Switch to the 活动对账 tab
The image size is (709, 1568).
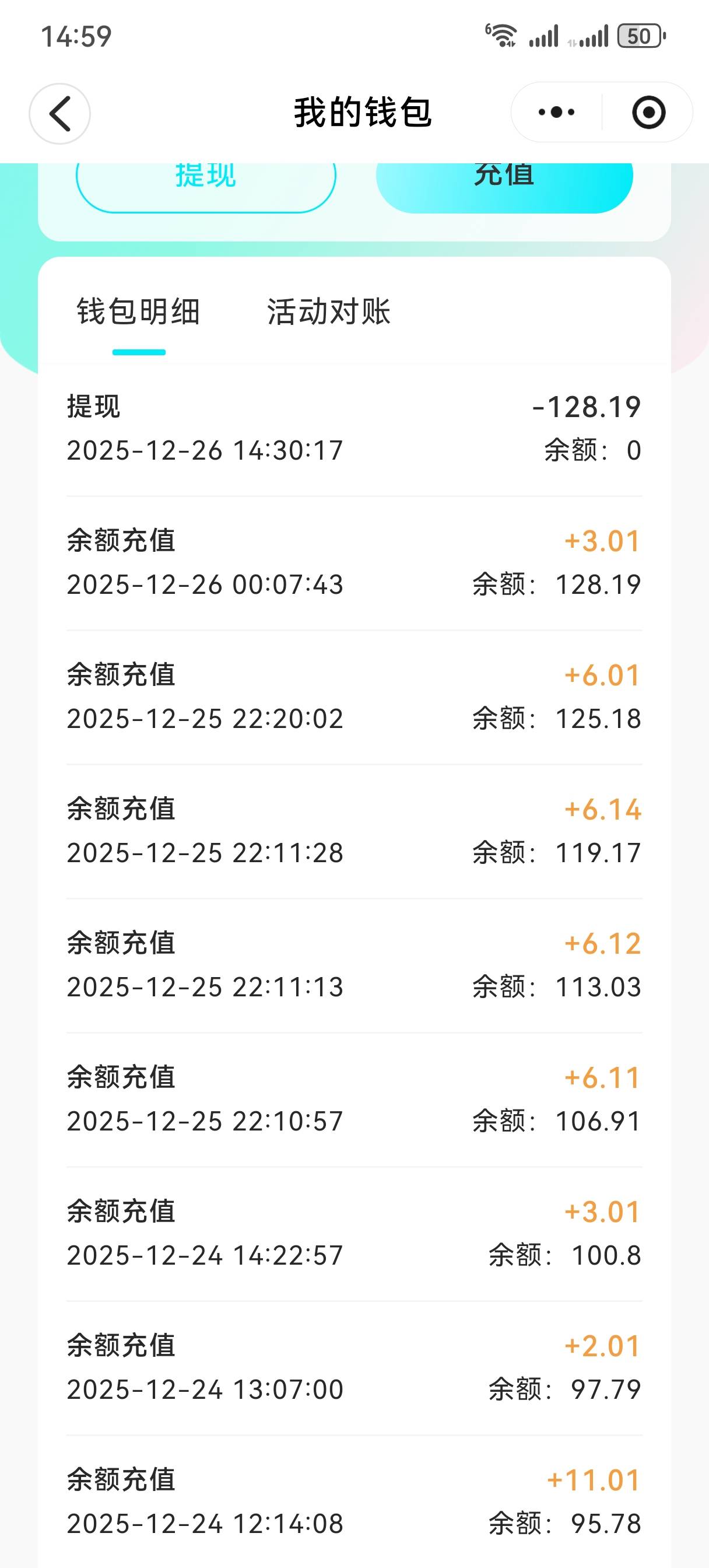coord(329,312)
